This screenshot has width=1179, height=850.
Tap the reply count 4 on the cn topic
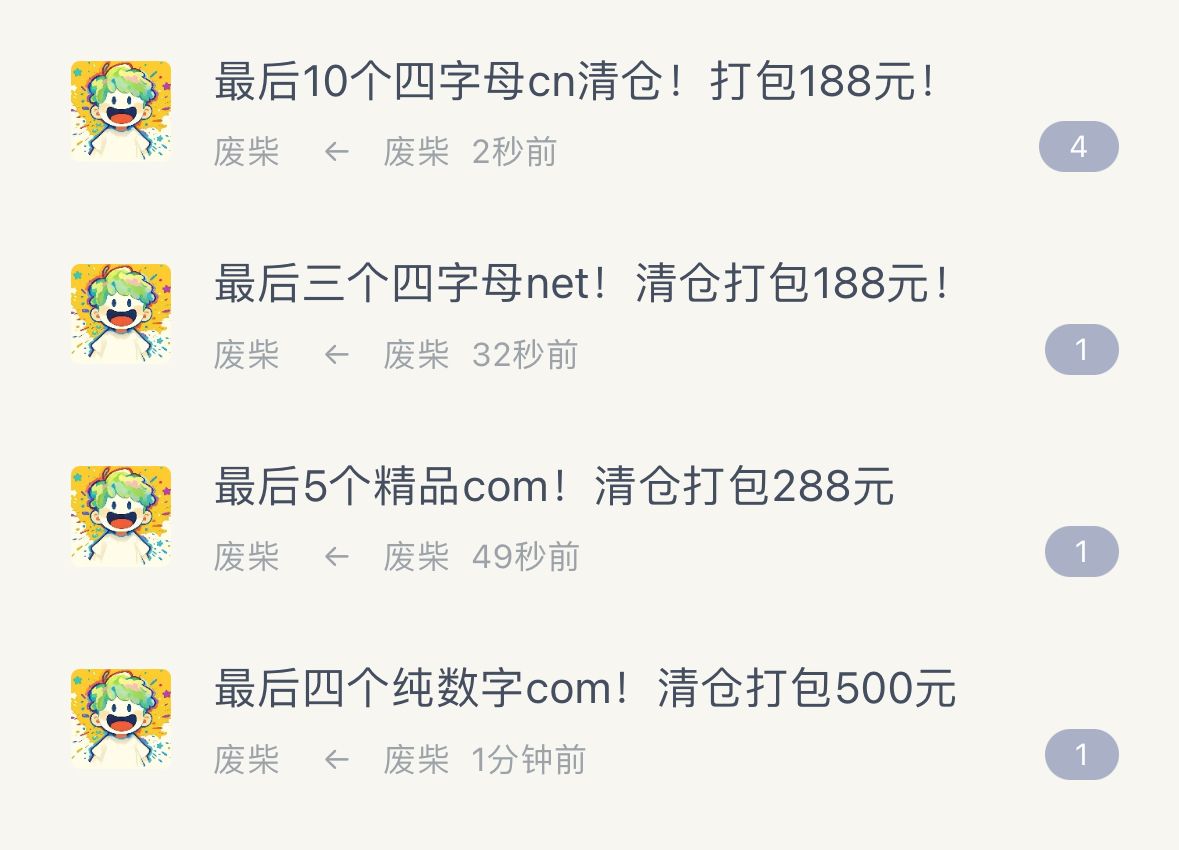1078,147
